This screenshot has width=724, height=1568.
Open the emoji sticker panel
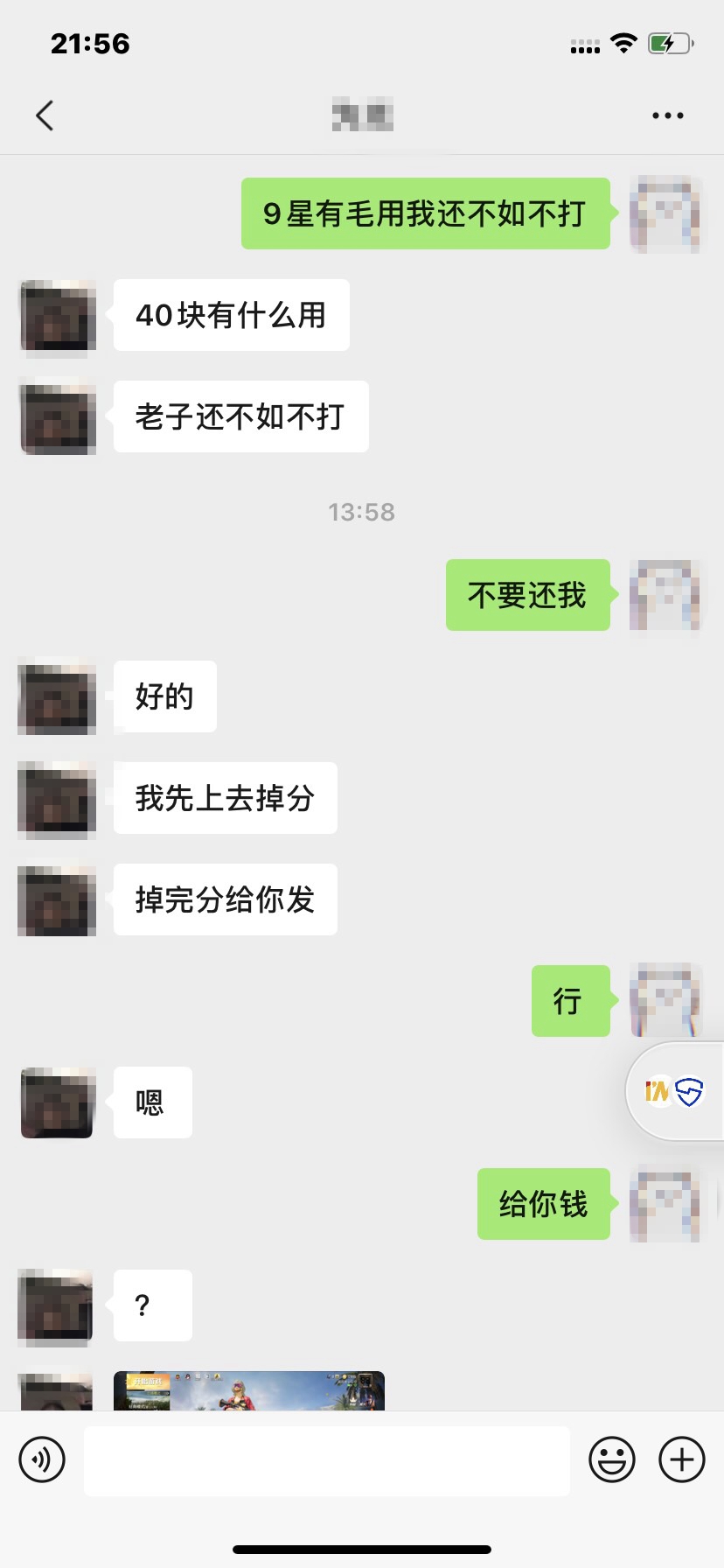[x=612, y=1459]
